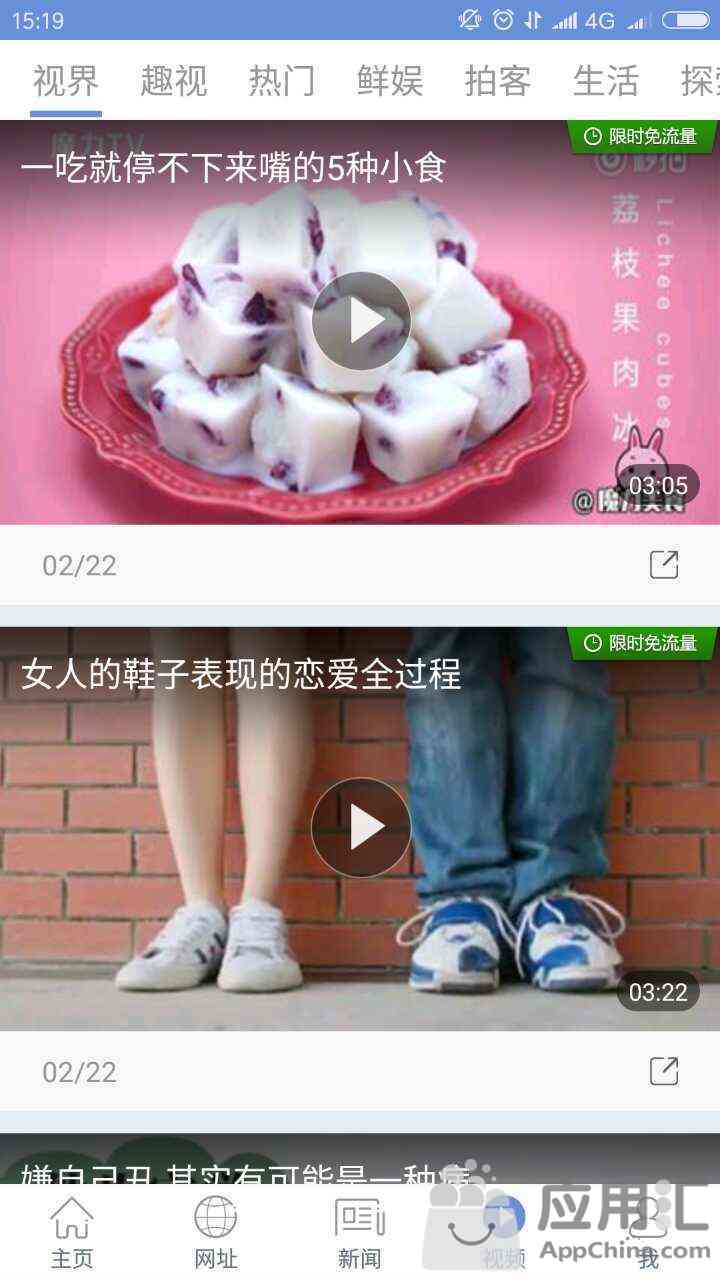This screenshot has height=1280, width=720.
Task: Go to 主页 in bottom navigation
Action: pyautogui.click(x=72, y=1232)
